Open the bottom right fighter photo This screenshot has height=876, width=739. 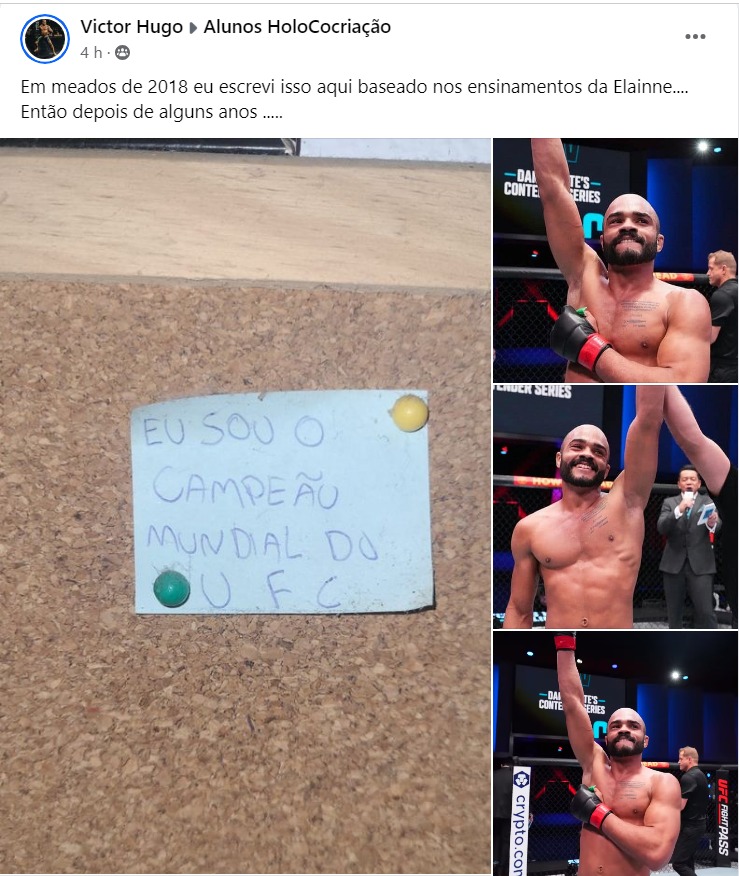(615, 753)
